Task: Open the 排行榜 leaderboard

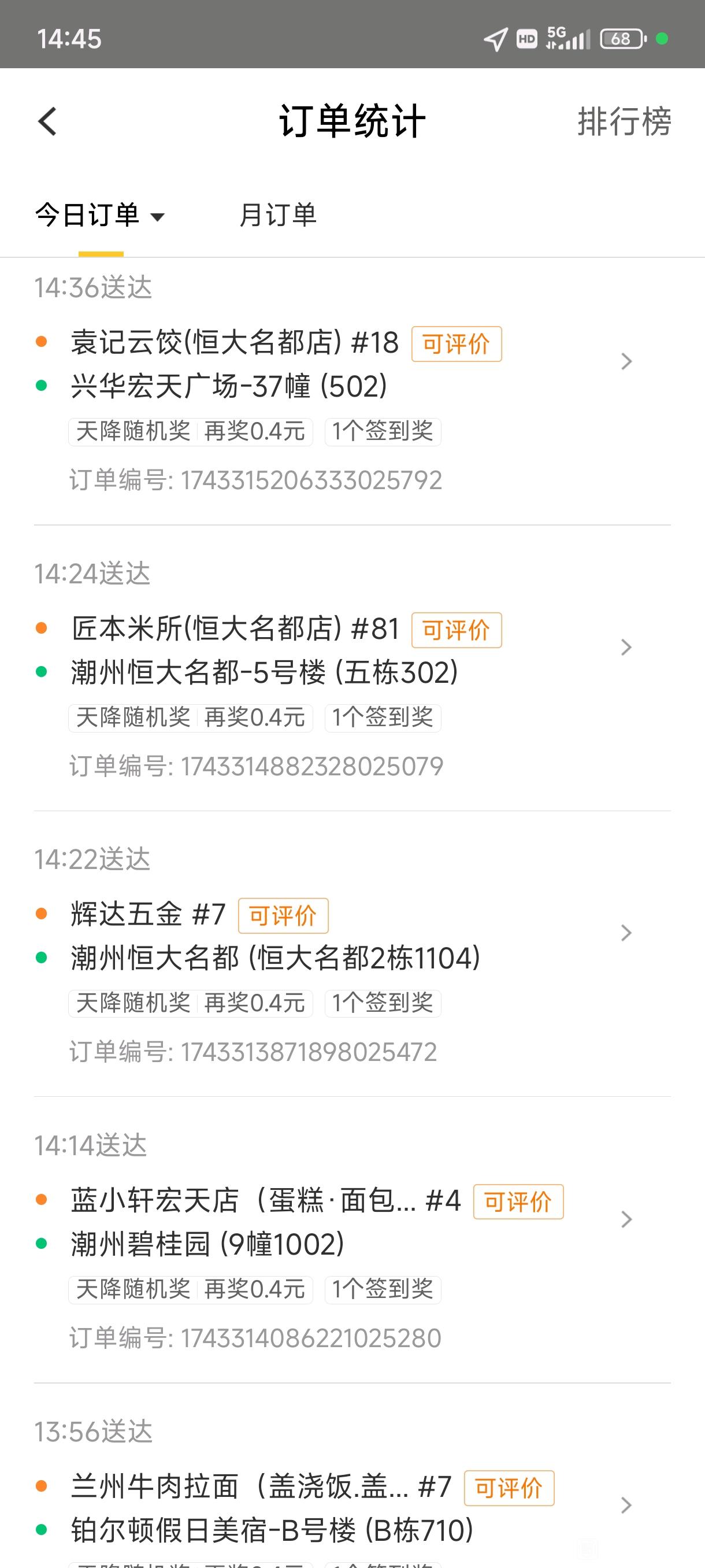Action: coord(624,121)
